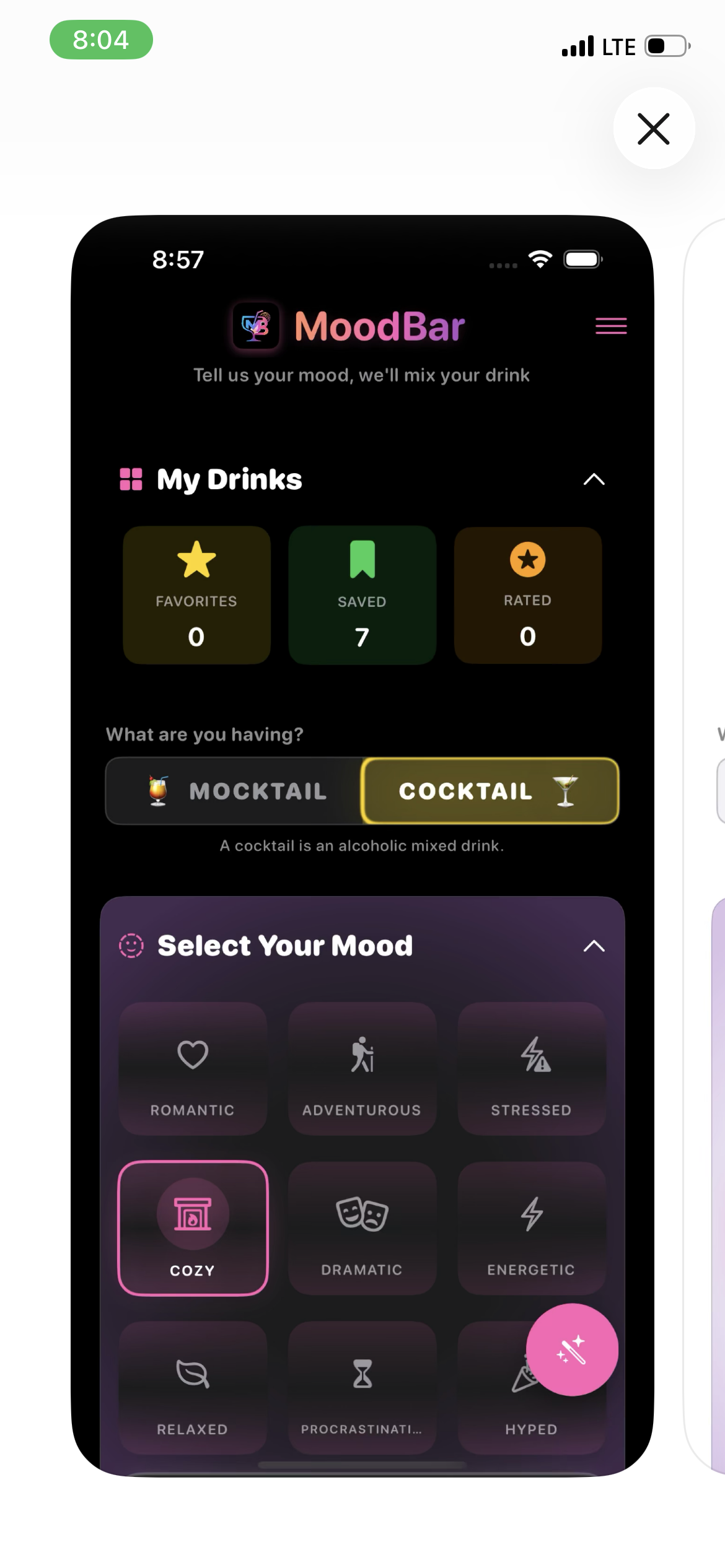This screenshot has height=1568, width=725.
Task: Open the Rated drinks section
Action: click(x=527, y=595)
